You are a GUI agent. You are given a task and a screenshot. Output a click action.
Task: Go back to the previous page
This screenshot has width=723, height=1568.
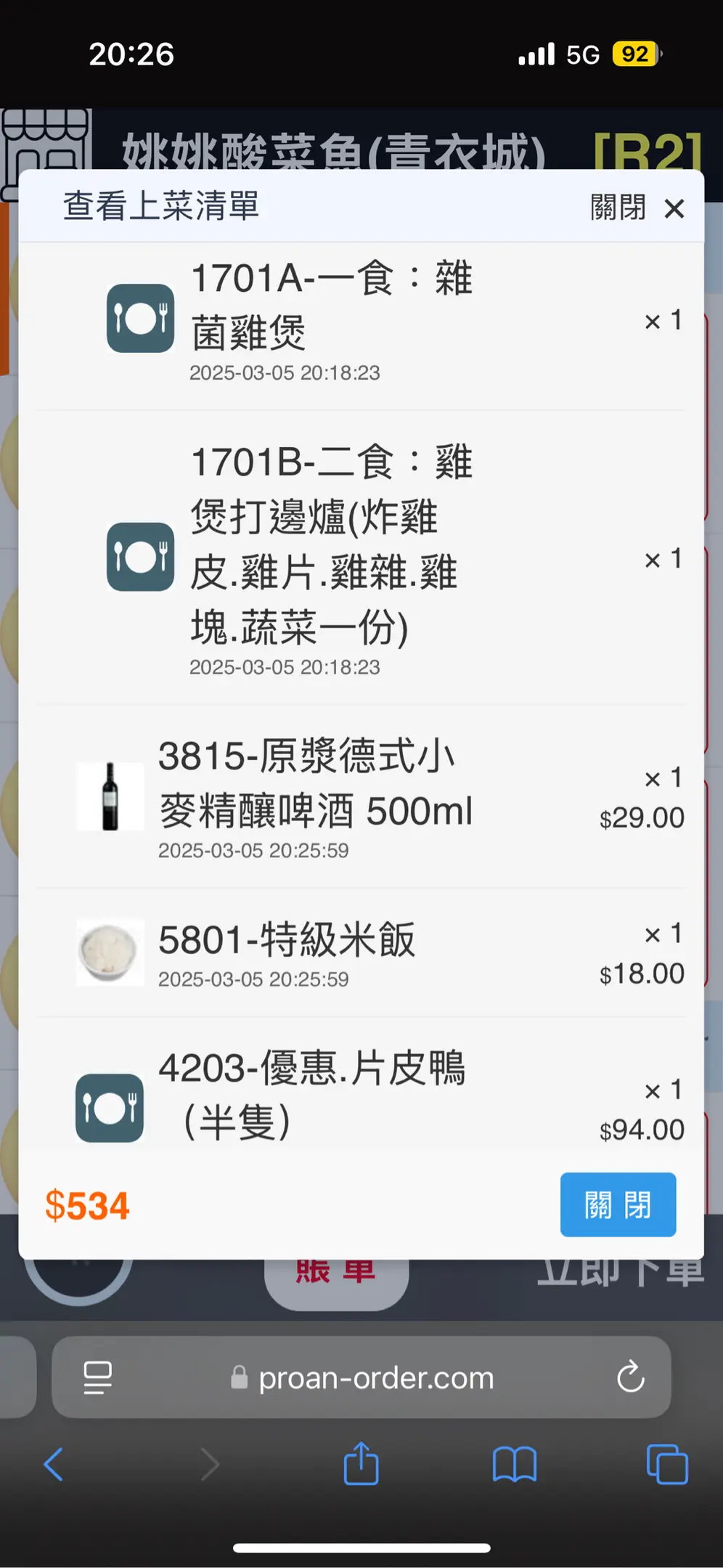pyautogui.click(x=54, y=1464)
